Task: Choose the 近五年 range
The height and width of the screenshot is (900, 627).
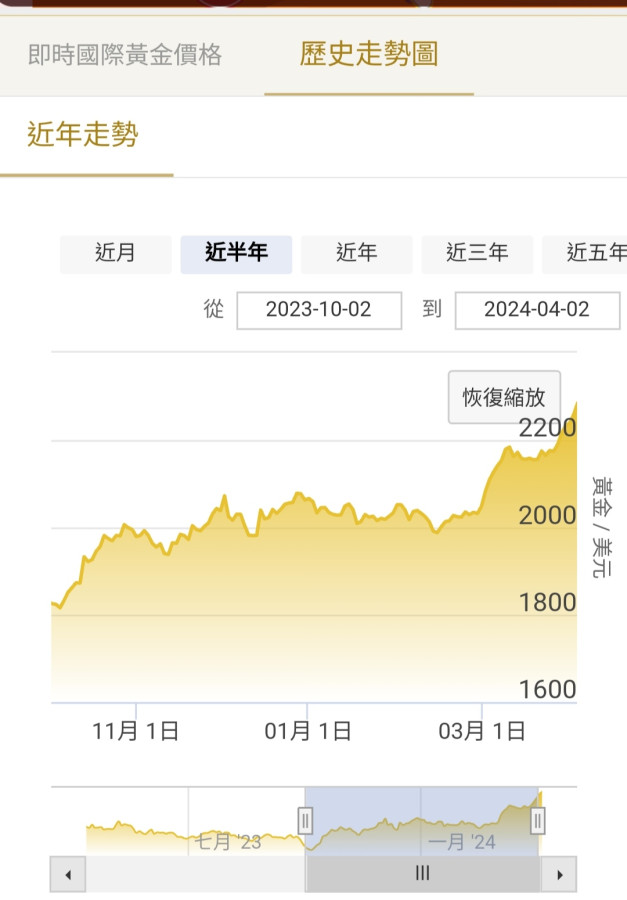Action: [x=590, y=254]
